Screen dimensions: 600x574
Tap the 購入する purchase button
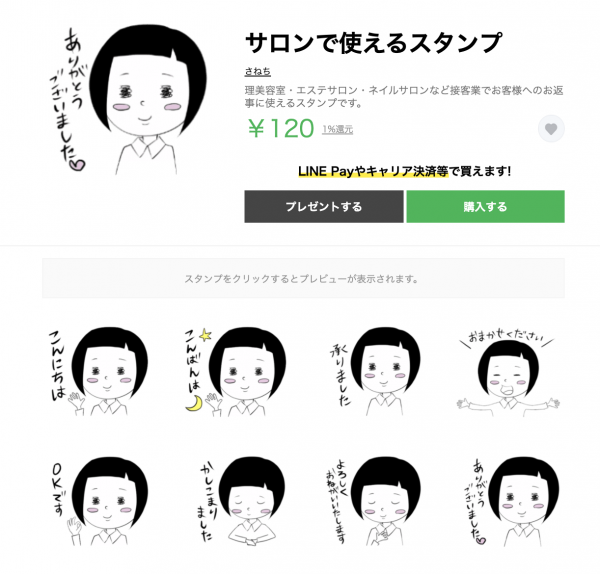[x=485, y=207]
